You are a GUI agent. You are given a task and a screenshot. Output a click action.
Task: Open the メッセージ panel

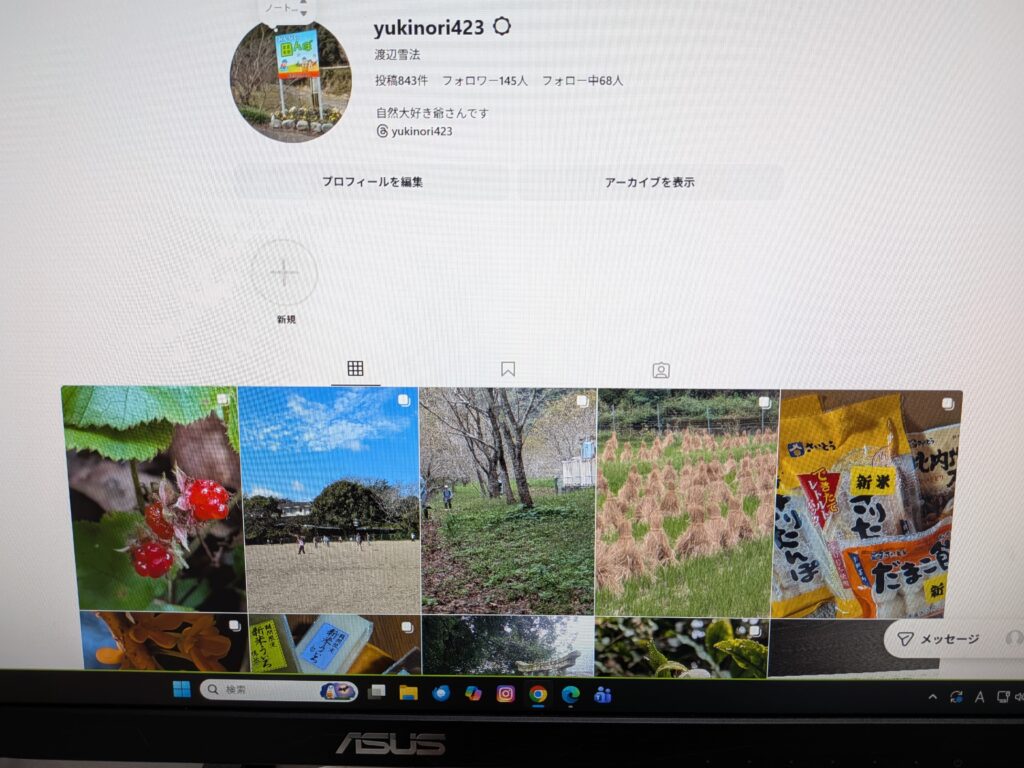(x=939, y=639)
